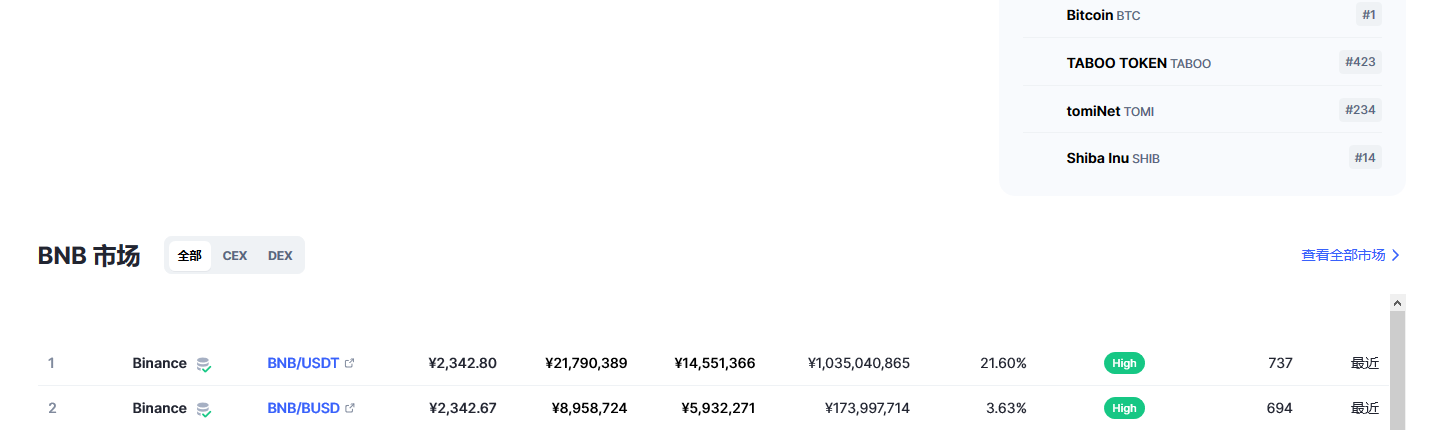Open Bitcoin BTC from the list
1450x430 pixels.
[1103, 15]
